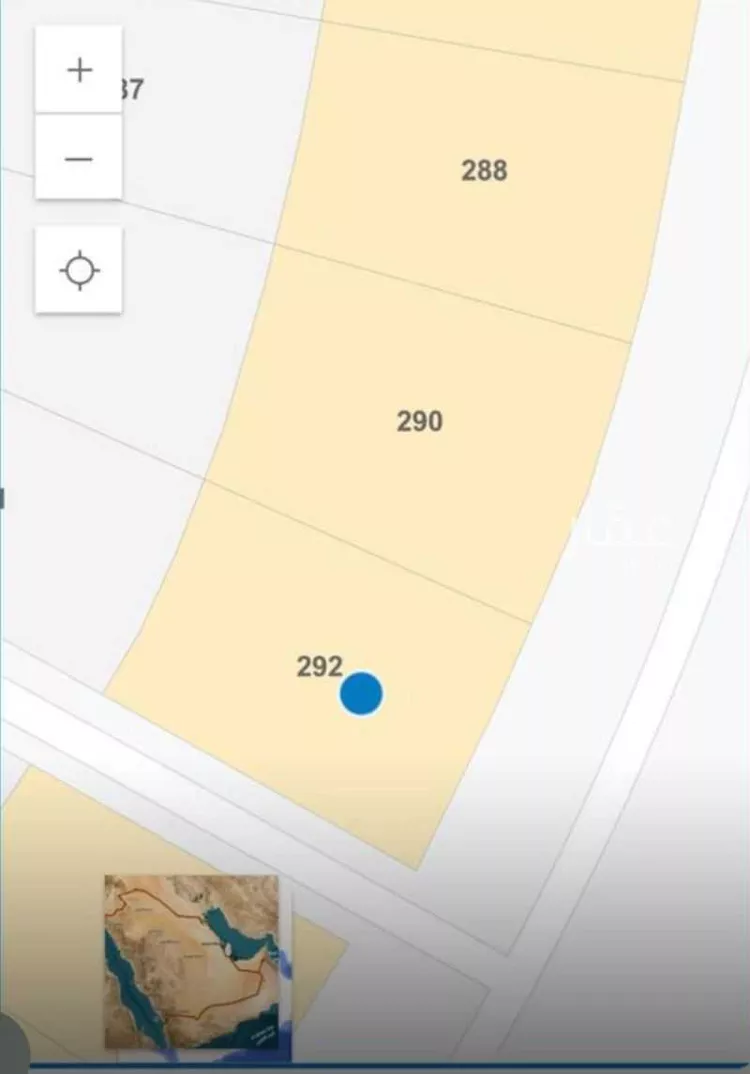Select parcel 288 on the map
This screenshot has height=1074, width=750.
484,170
